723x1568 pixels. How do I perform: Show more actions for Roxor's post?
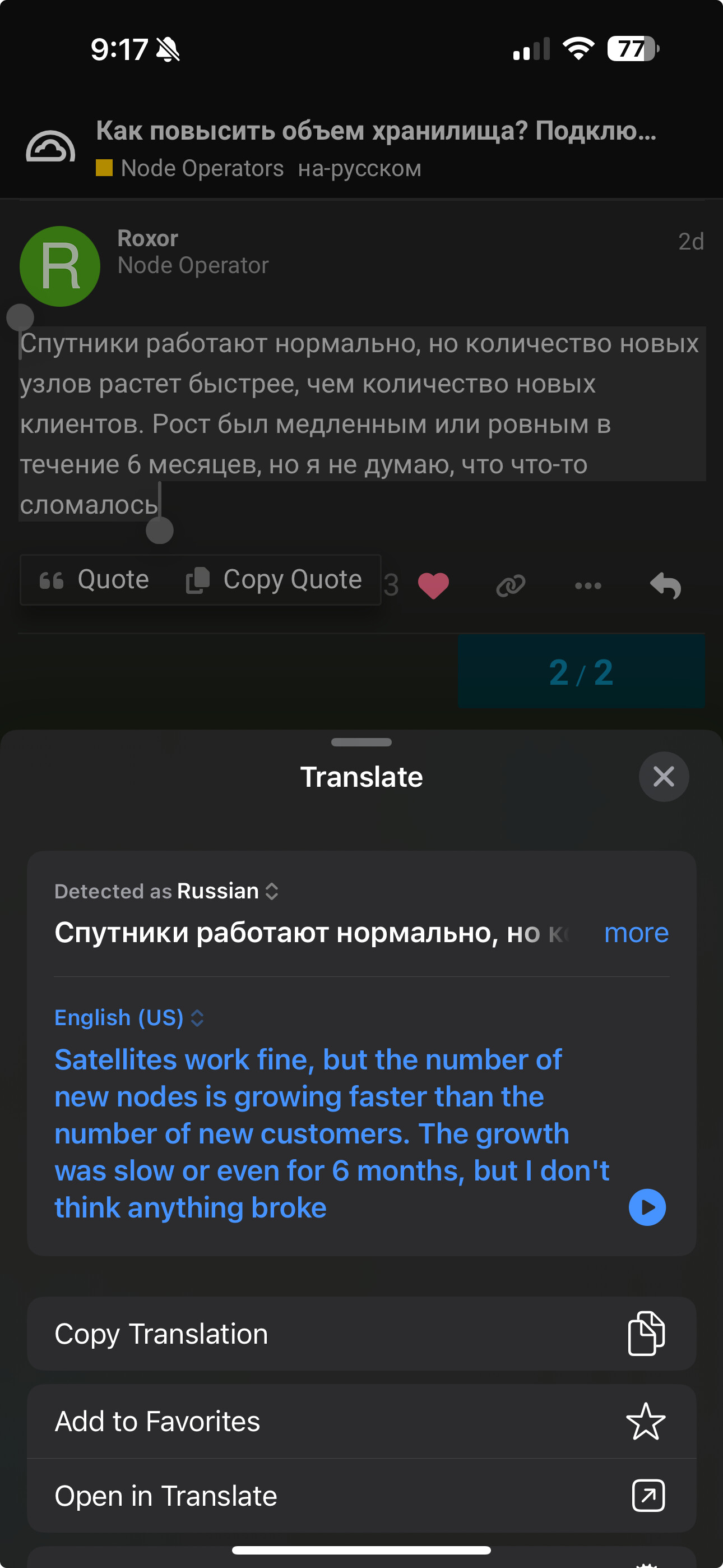tap(588, 585)
